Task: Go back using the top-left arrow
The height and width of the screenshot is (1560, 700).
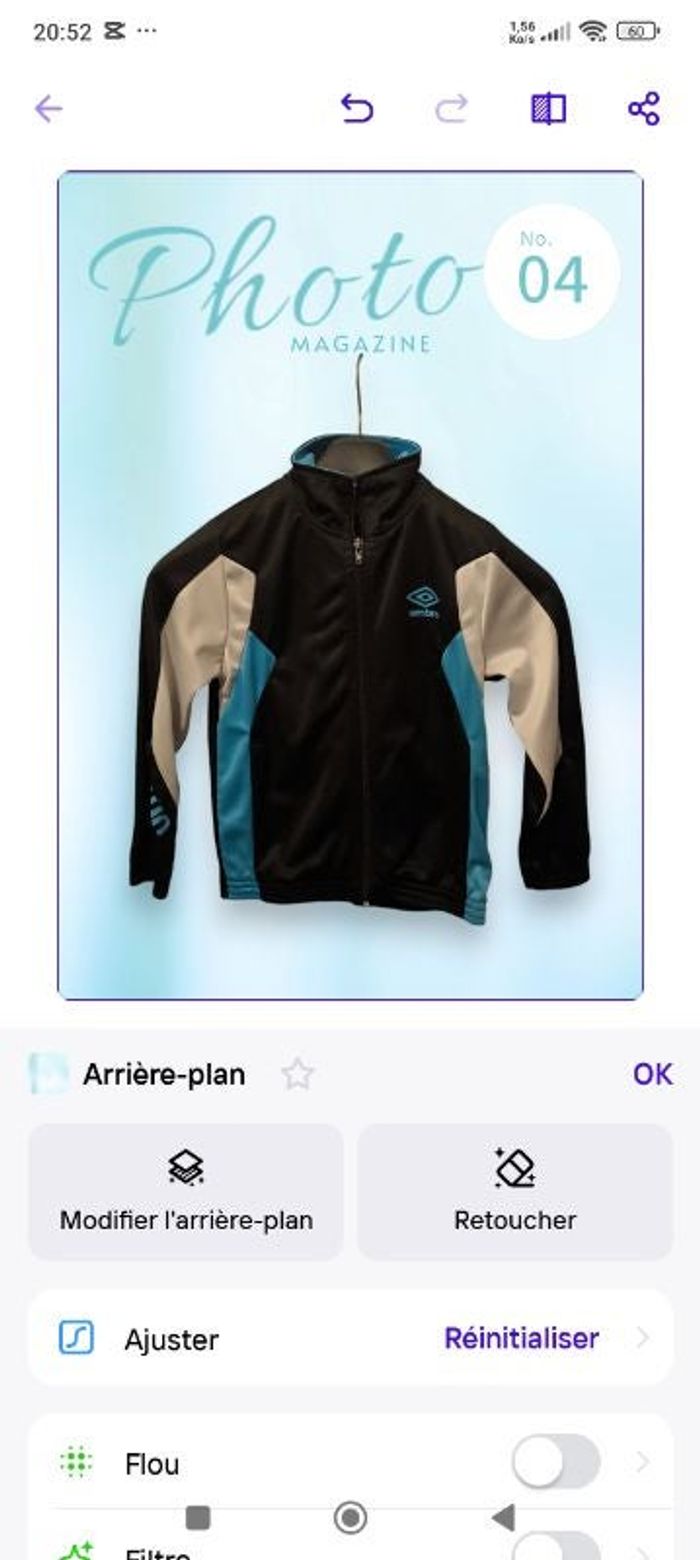Action: pyautogui.click(x=48, y=109)
